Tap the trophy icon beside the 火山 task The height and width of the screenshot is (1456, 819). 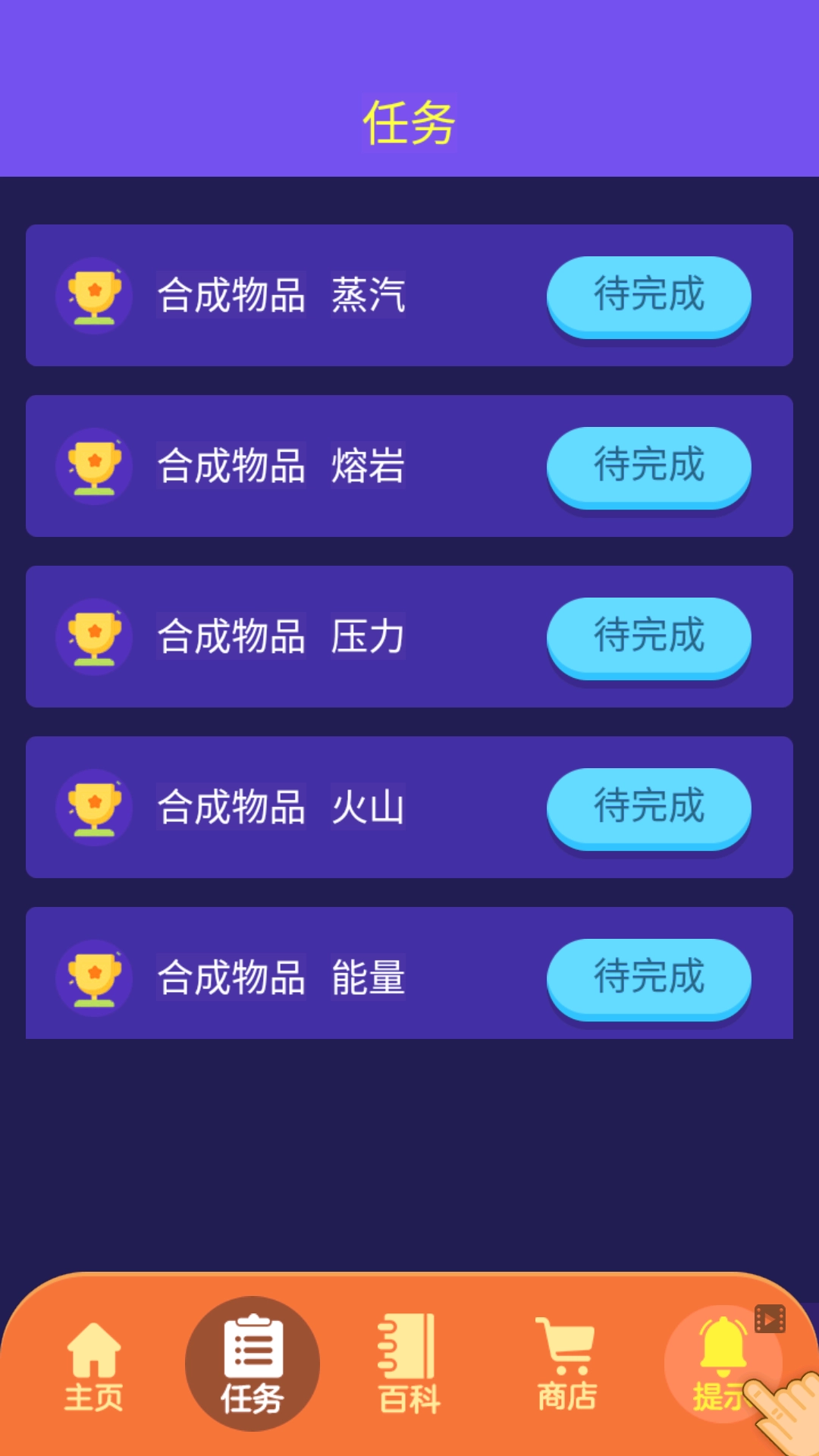tap(95, 807)
